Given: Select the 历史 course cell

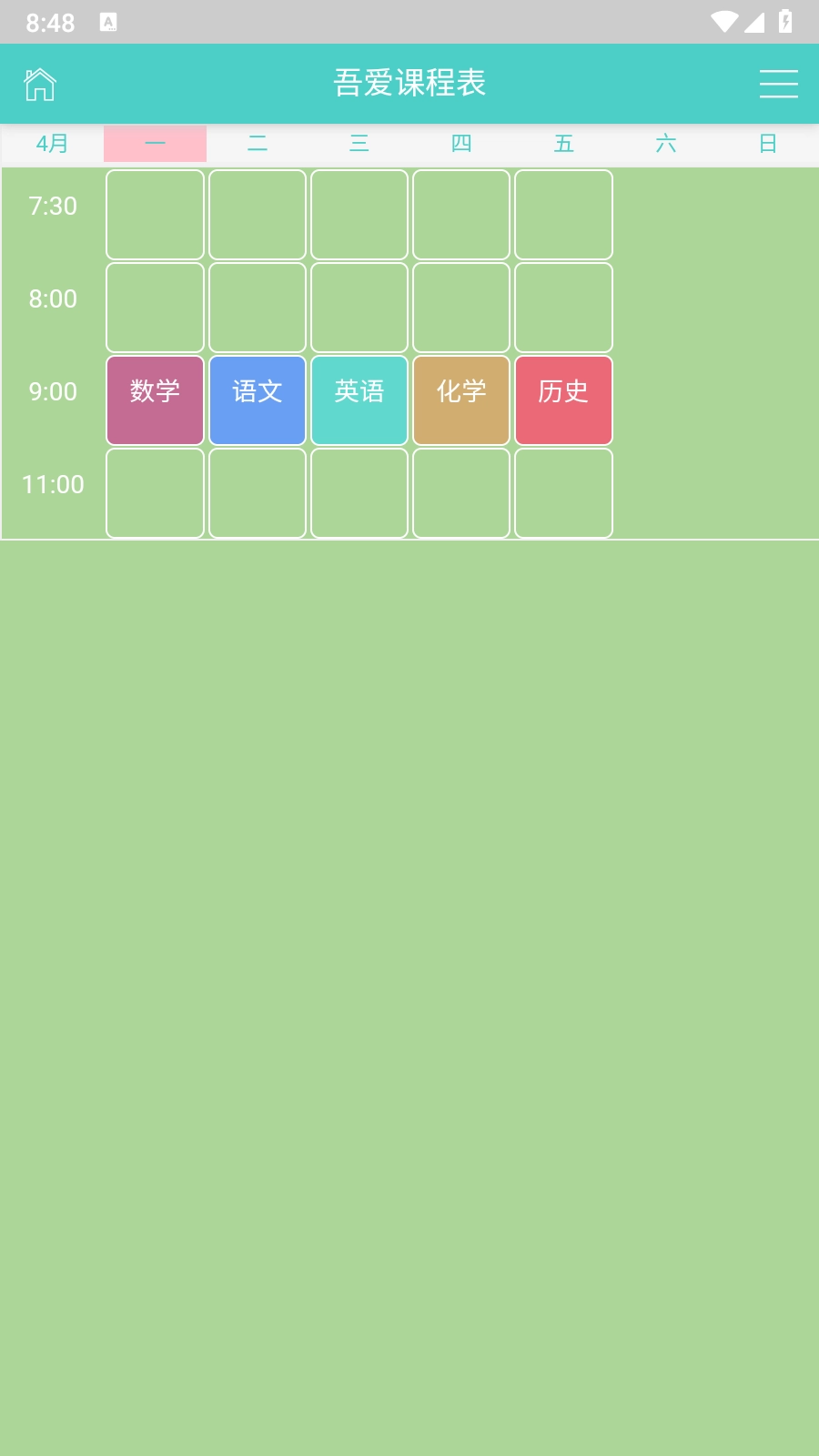Looking at the screenshot, I should (563, 400).
